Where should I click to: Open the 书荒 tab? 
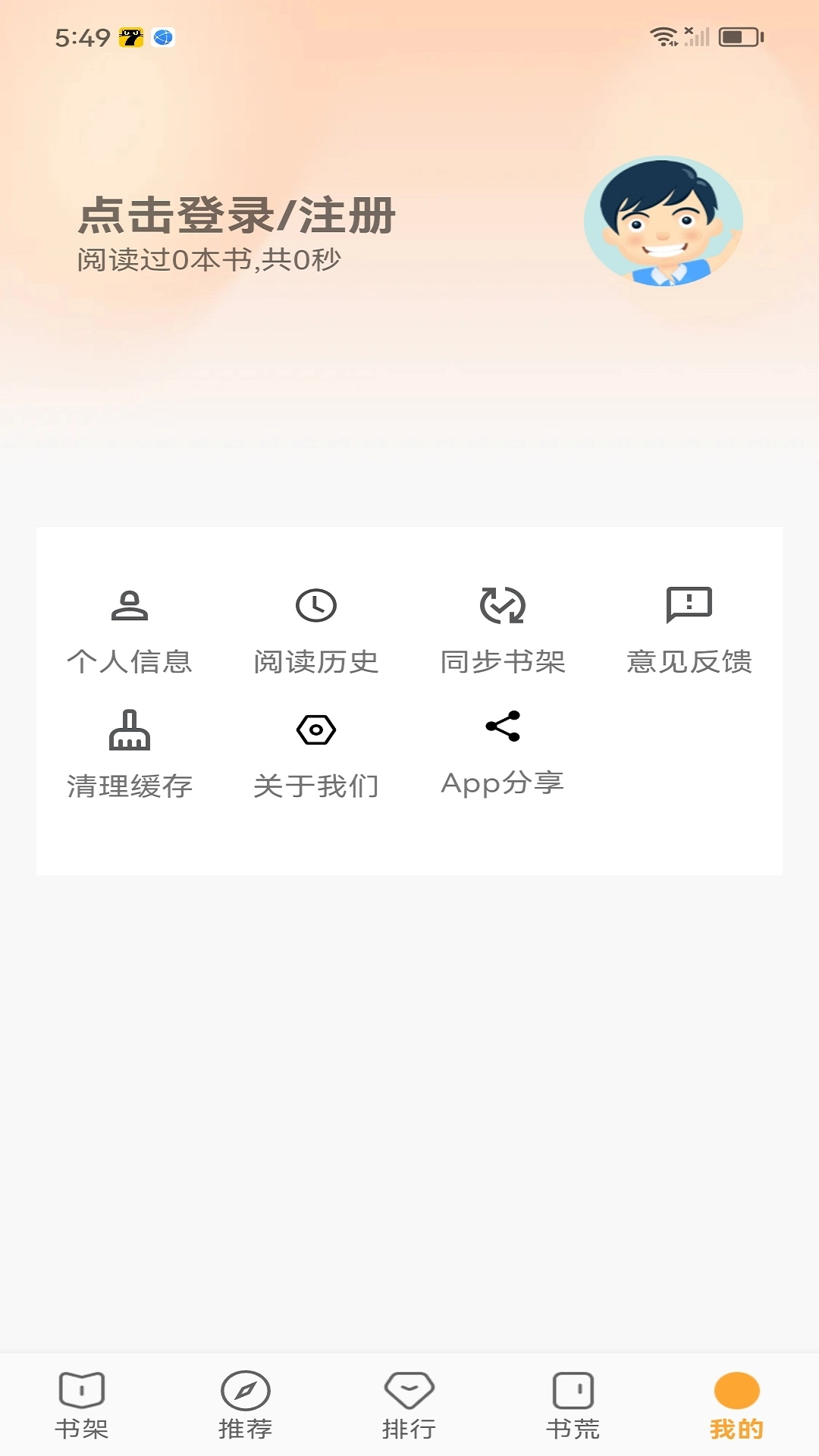(x=573, y=1407)
